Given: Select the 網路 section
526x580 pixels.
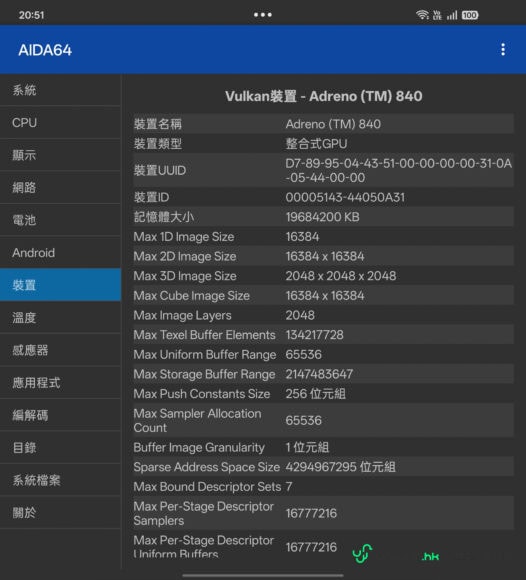Looking at the screenshot, I should [x=60, y=188].
